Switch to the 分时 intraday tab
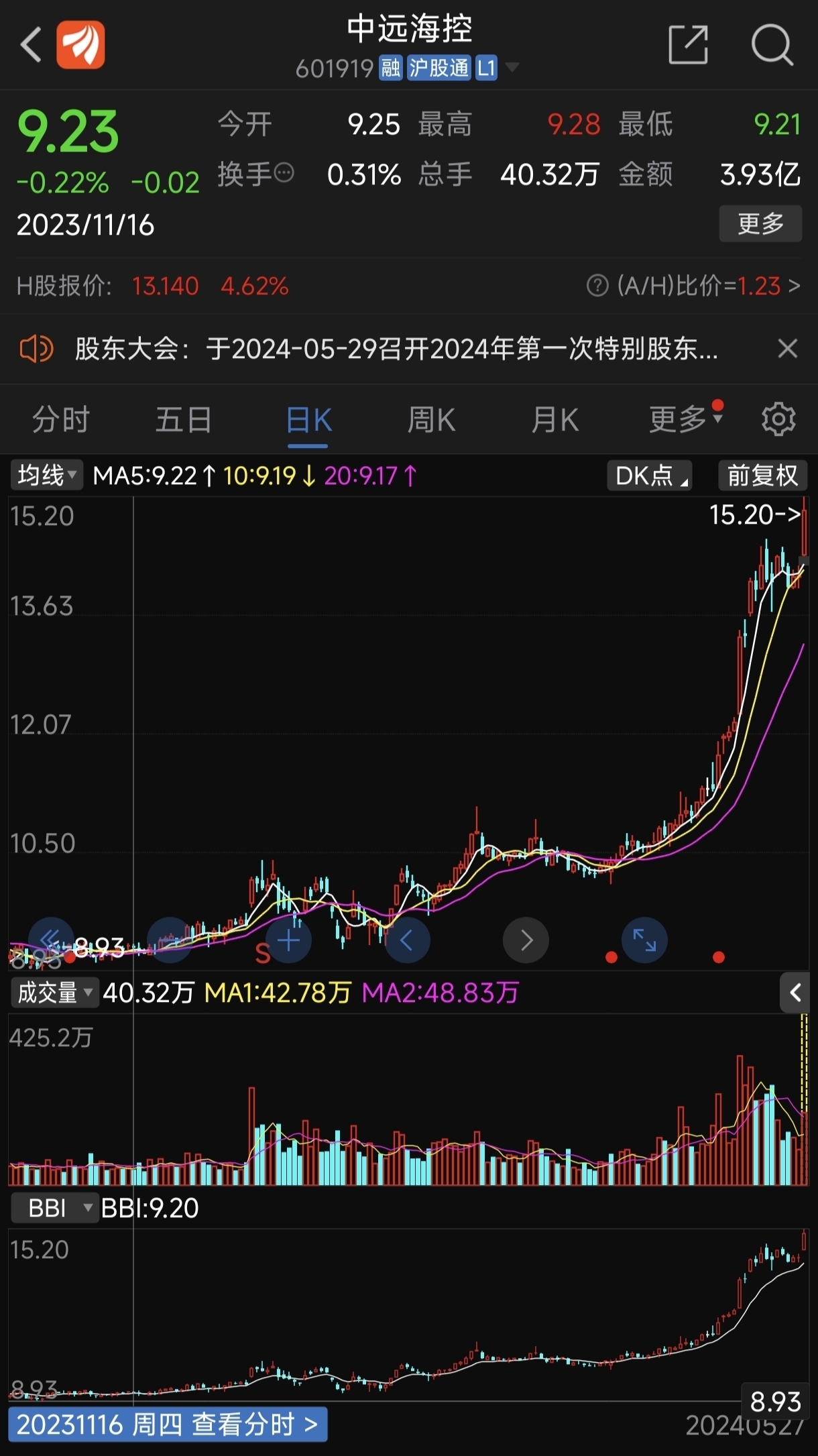The image size is (818, 1456). (61, 418)
